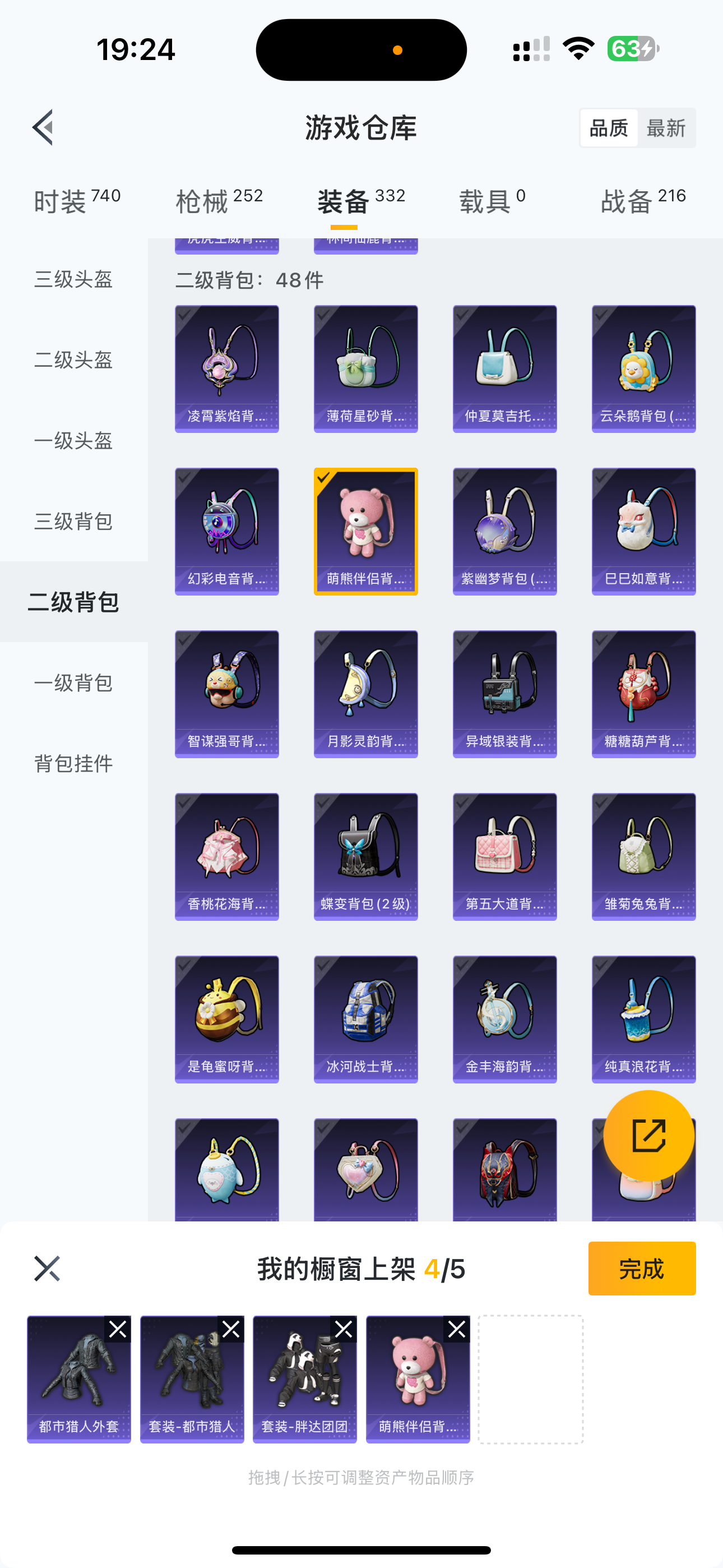723x1568 pixels.
Task: Go back from 游戏仓库
Action: pyautogui.click(x=43, y=128)
